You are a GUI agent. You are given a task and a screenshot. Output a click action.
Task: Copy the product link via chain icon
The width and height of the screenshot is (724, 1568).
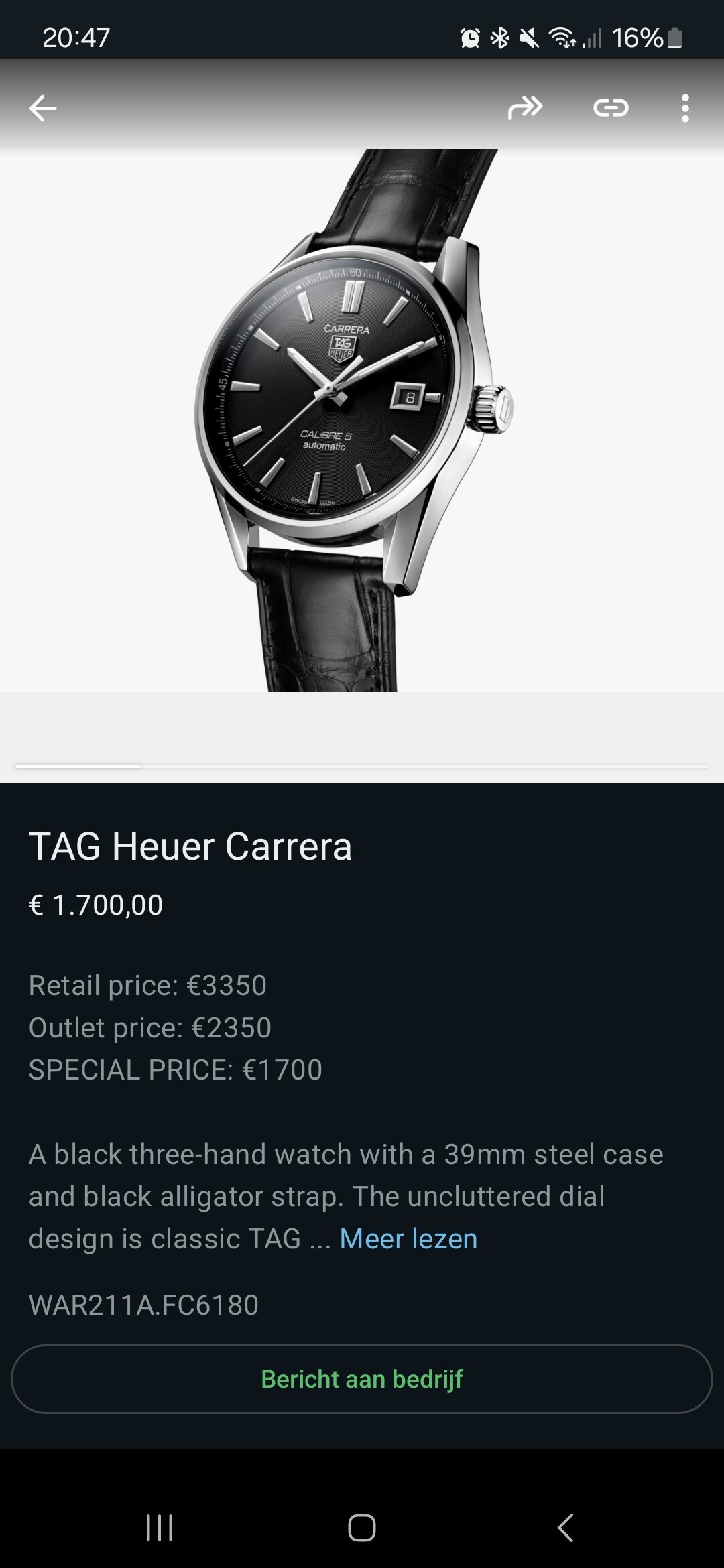pyautogui.click(x=611, y=108)
